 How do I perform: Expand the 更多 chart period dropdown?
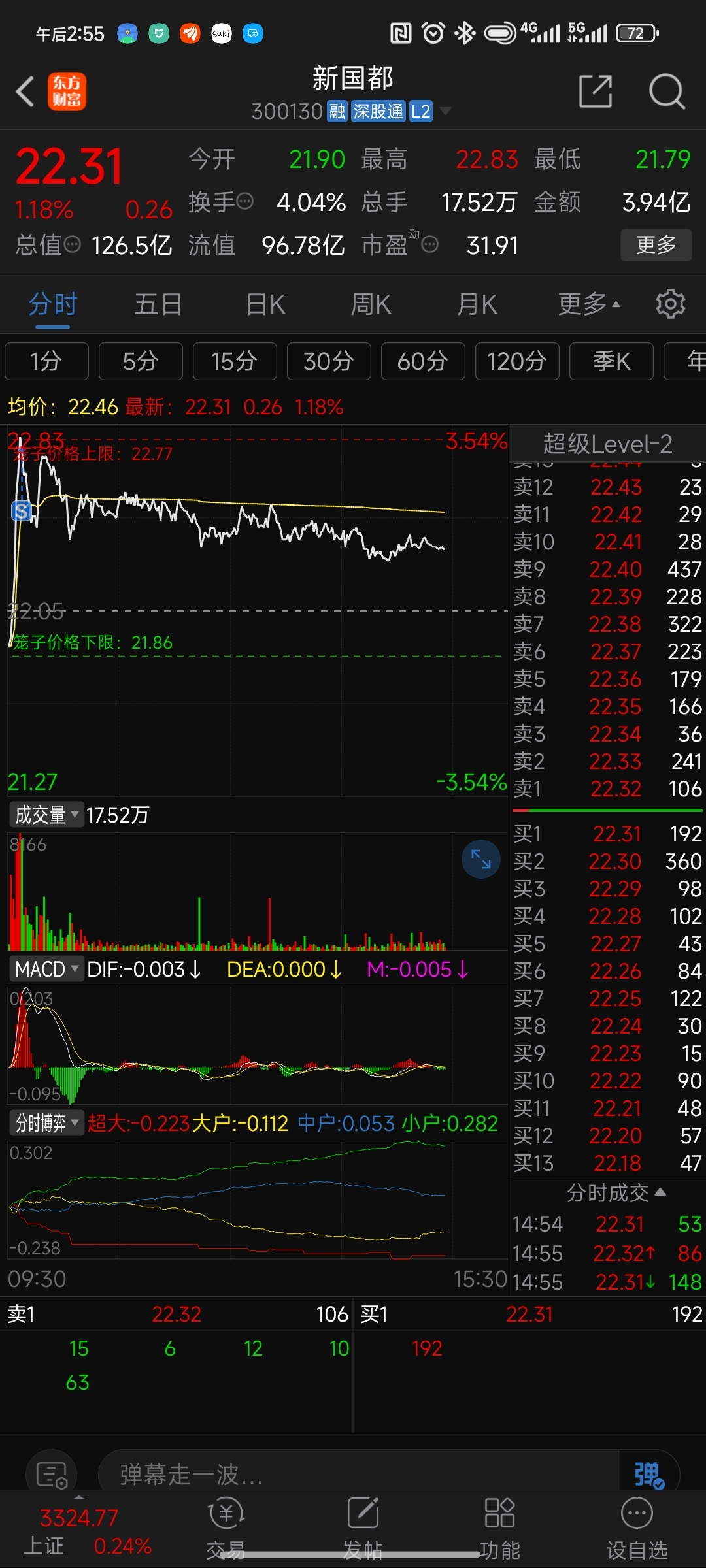point(588,304)
